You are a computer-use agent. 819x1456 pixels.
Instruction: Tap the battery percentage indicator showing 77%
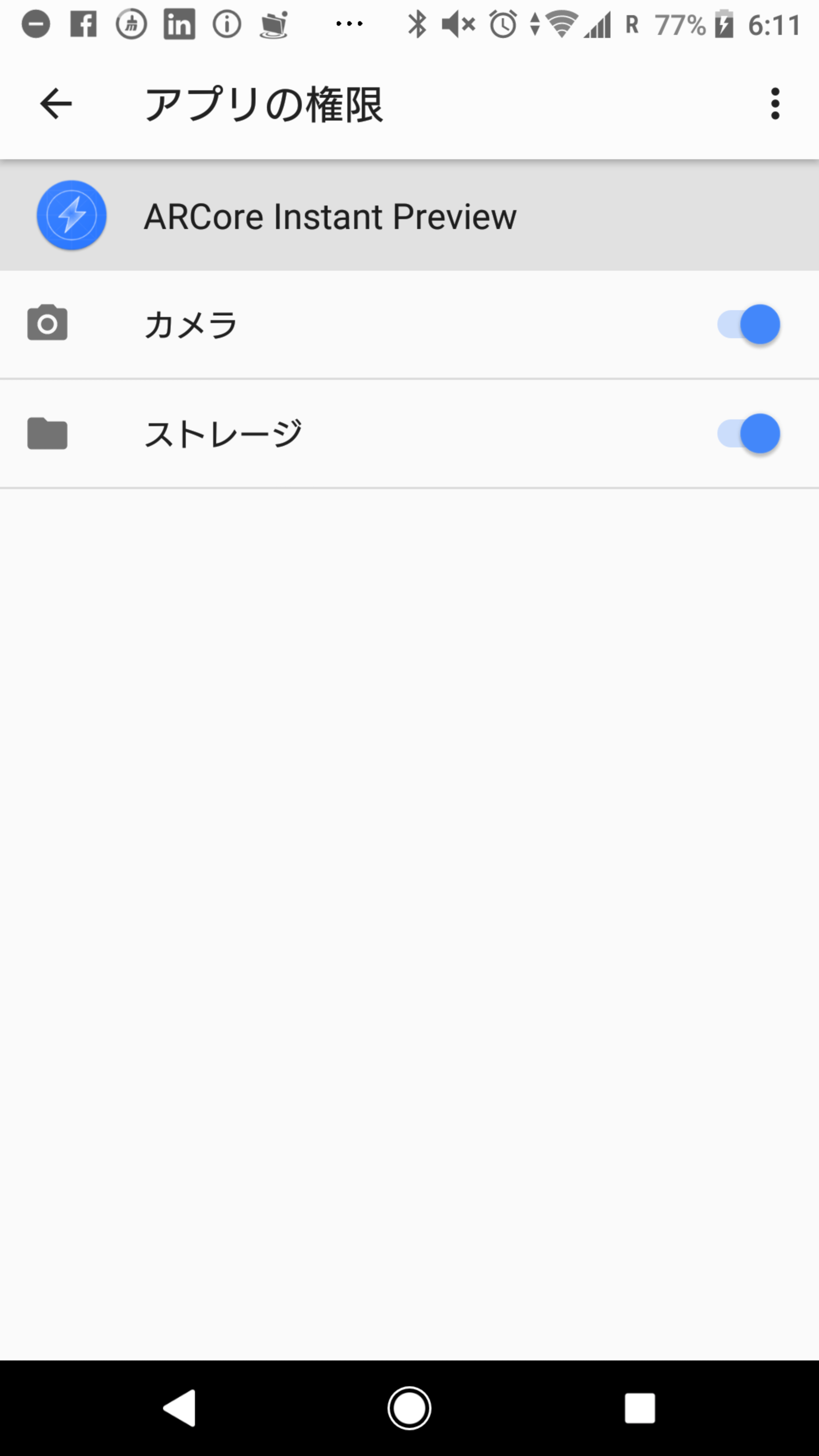click(680, 24)
